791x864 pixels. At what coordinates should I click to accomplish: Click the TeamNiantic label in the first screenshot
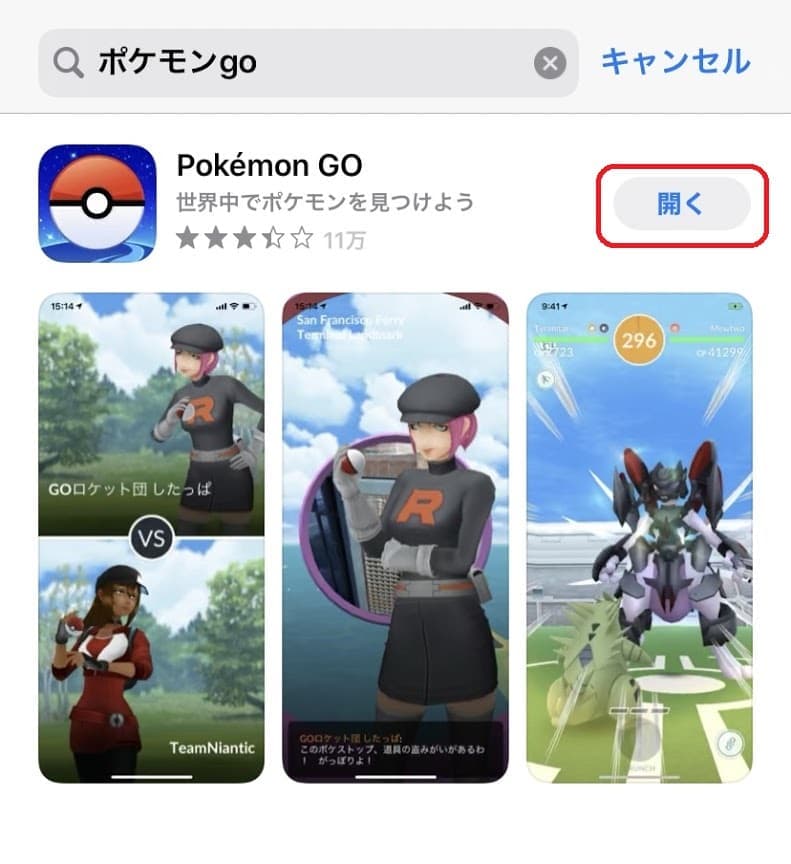click(x=213, y=746)
